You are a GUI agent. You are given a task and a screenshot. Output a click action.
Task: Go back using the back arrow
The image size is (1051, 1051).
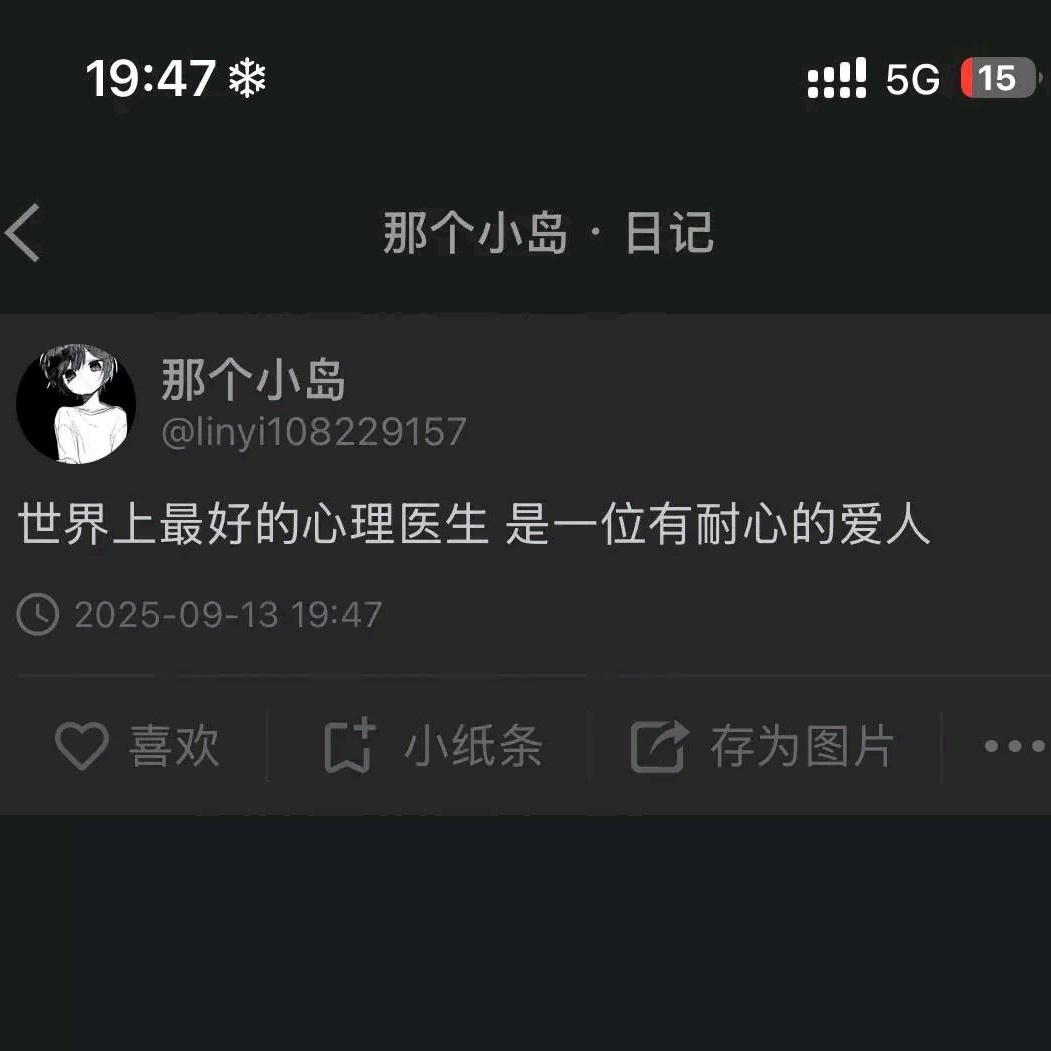point(24,233)
